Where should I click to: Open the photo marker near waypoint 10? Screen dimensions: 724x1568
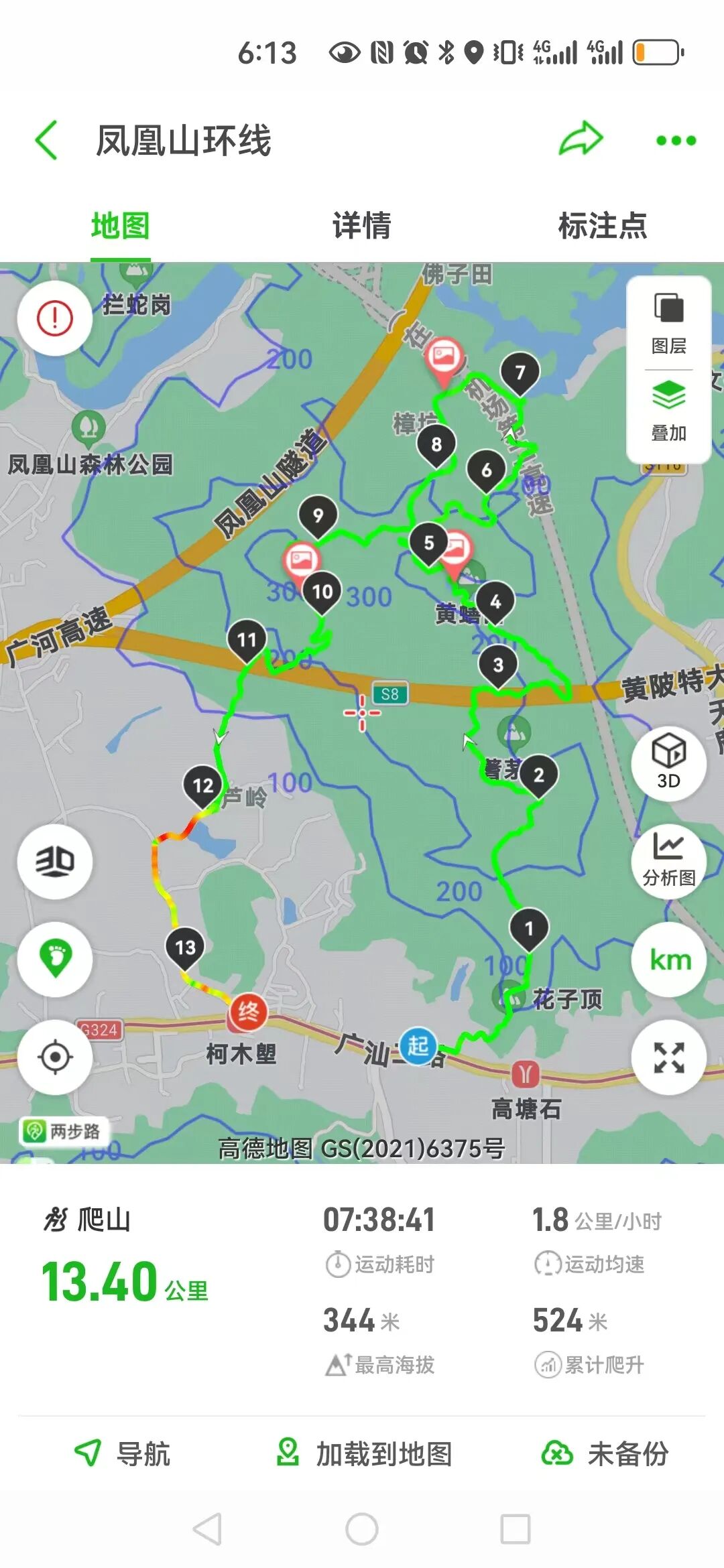pos(301,560)
